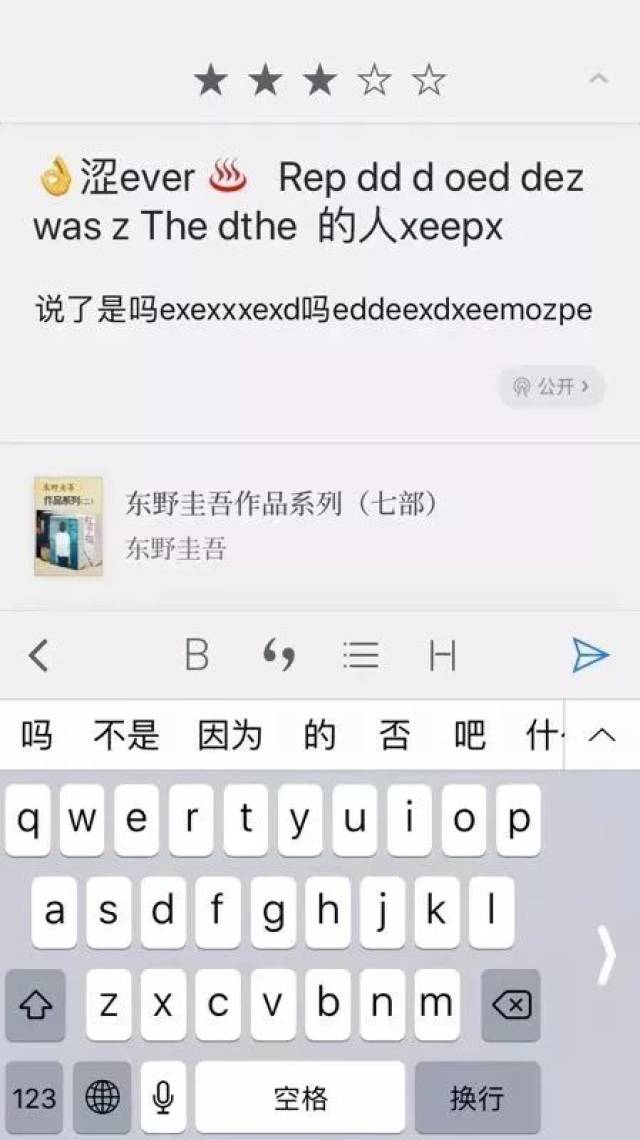Screen dimensions: 640x1140
Task: Start dictation with the microphone key
Action: coord(164,1097)
